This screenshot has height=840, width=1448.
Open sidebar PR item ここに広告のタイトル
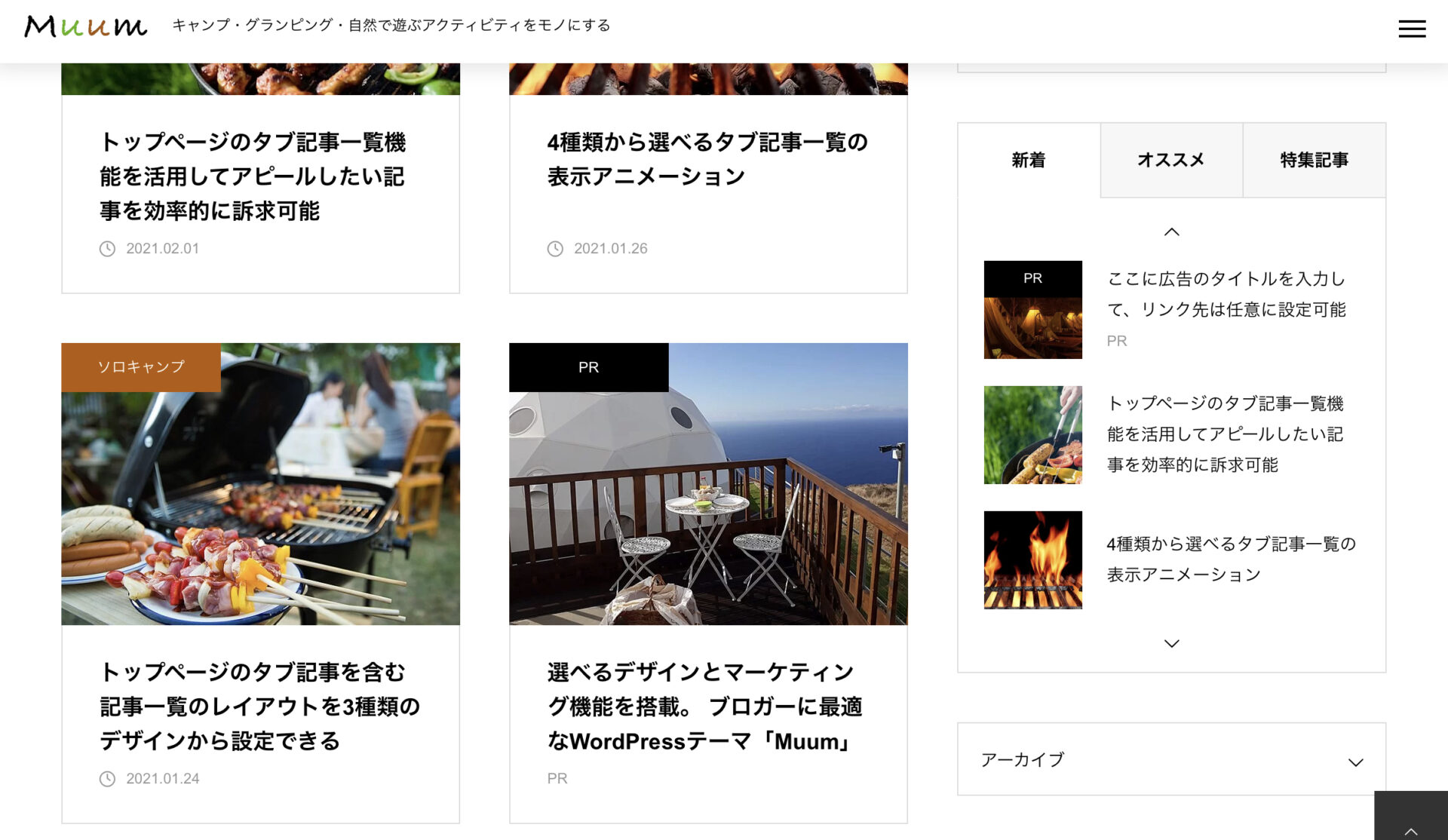tap(1226, 294)
